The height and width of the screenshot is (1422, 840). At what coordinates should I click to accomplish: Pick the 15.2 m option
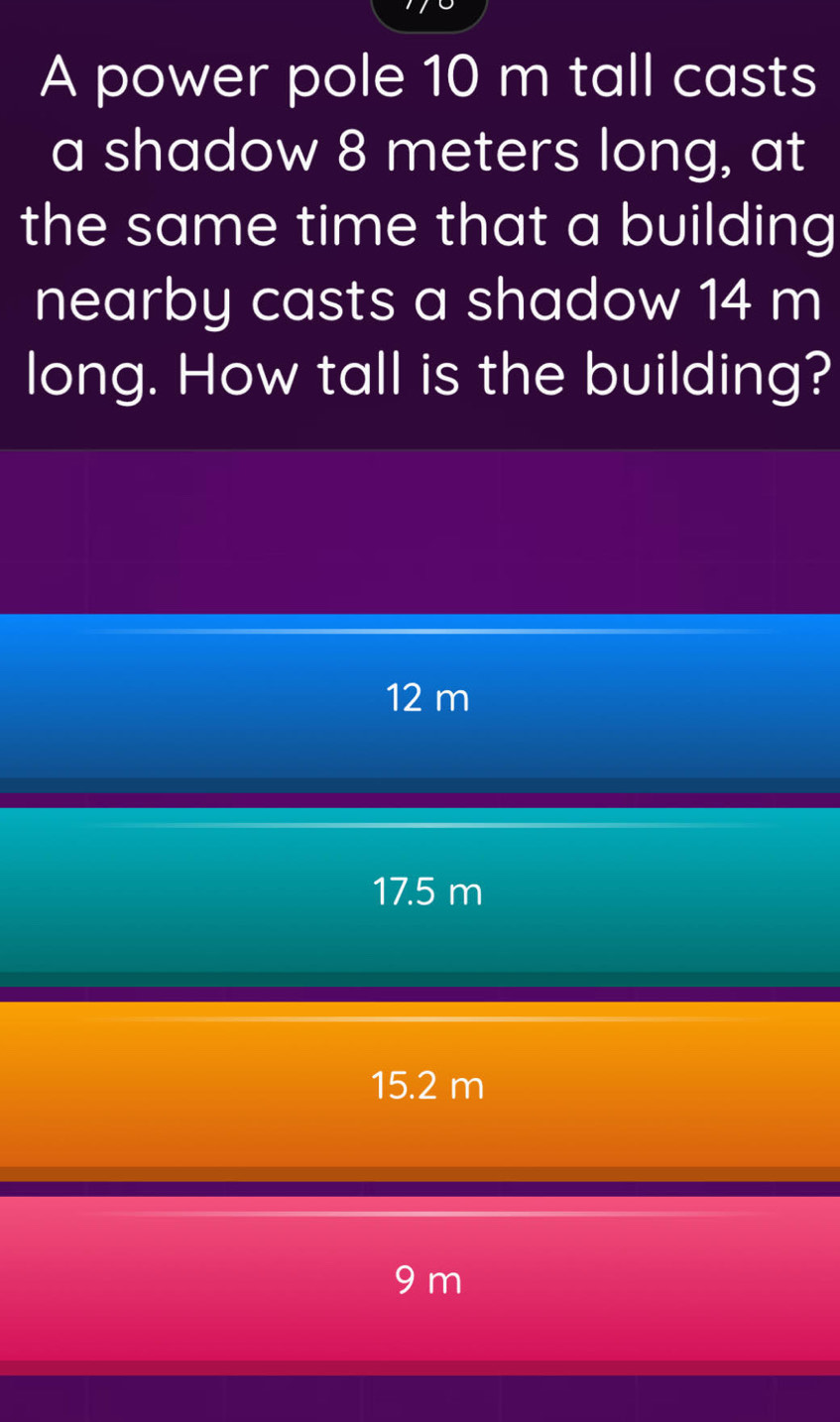(420, 1087)
